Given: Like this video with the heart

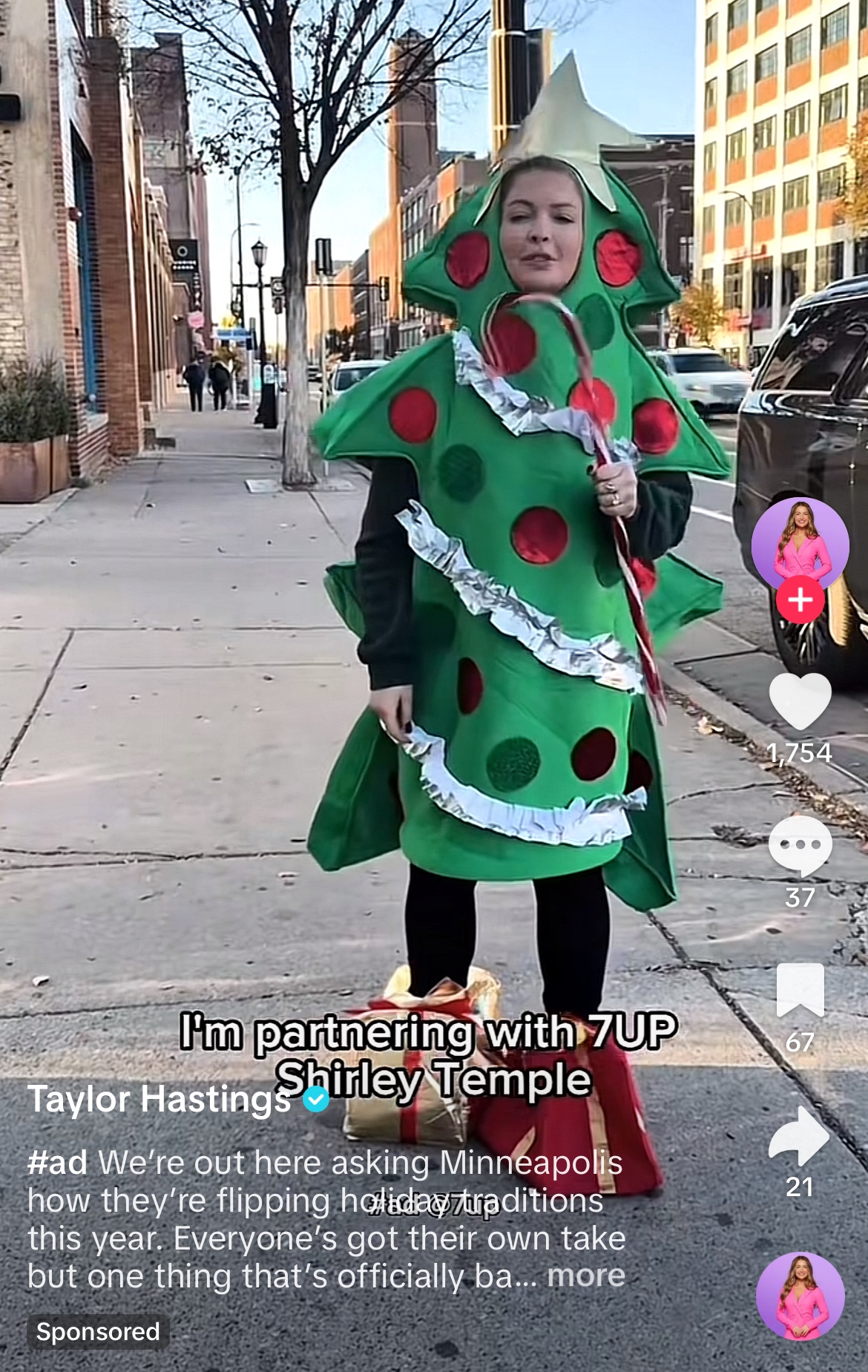Looking at the screenshot, I should click(800, 701).
